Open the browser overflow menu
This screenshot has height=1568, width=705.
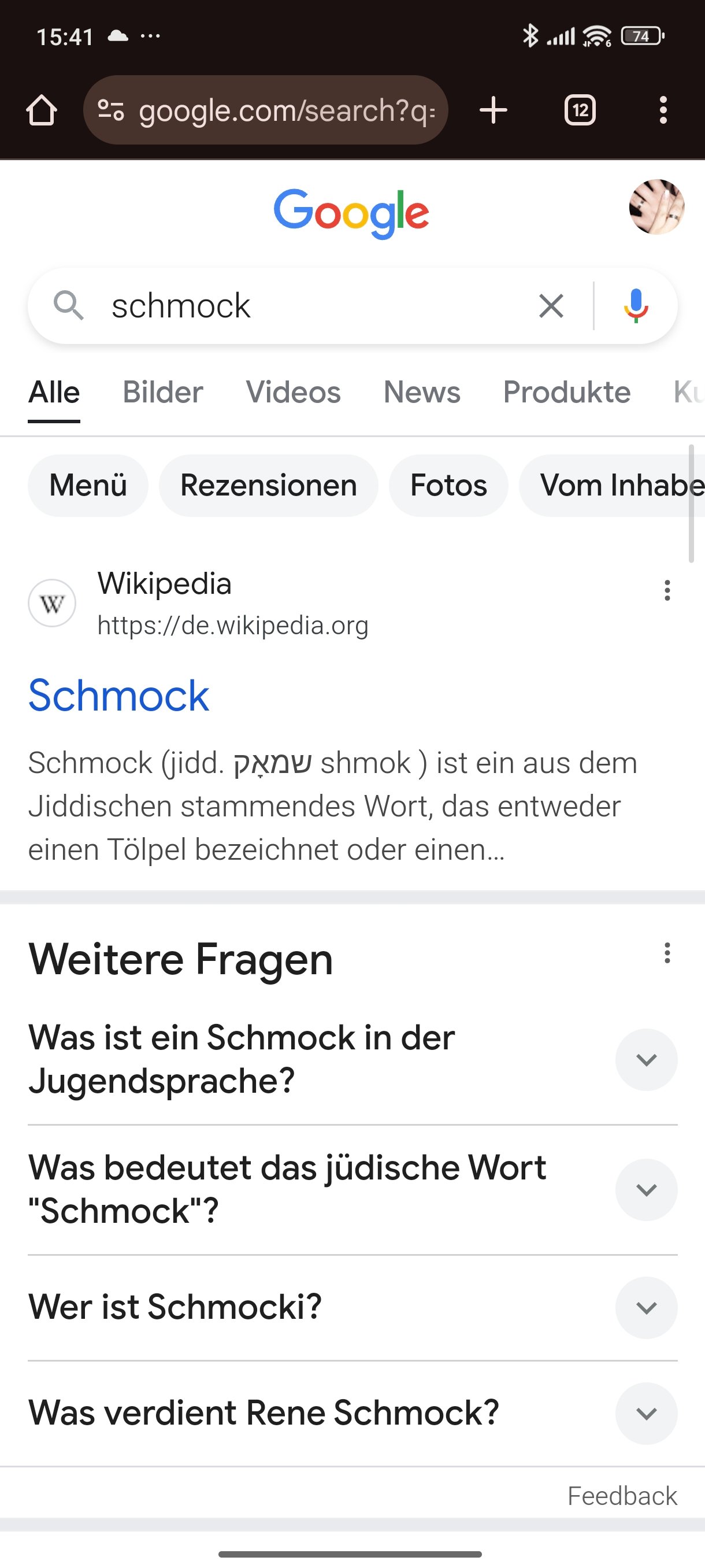(663, 110)
